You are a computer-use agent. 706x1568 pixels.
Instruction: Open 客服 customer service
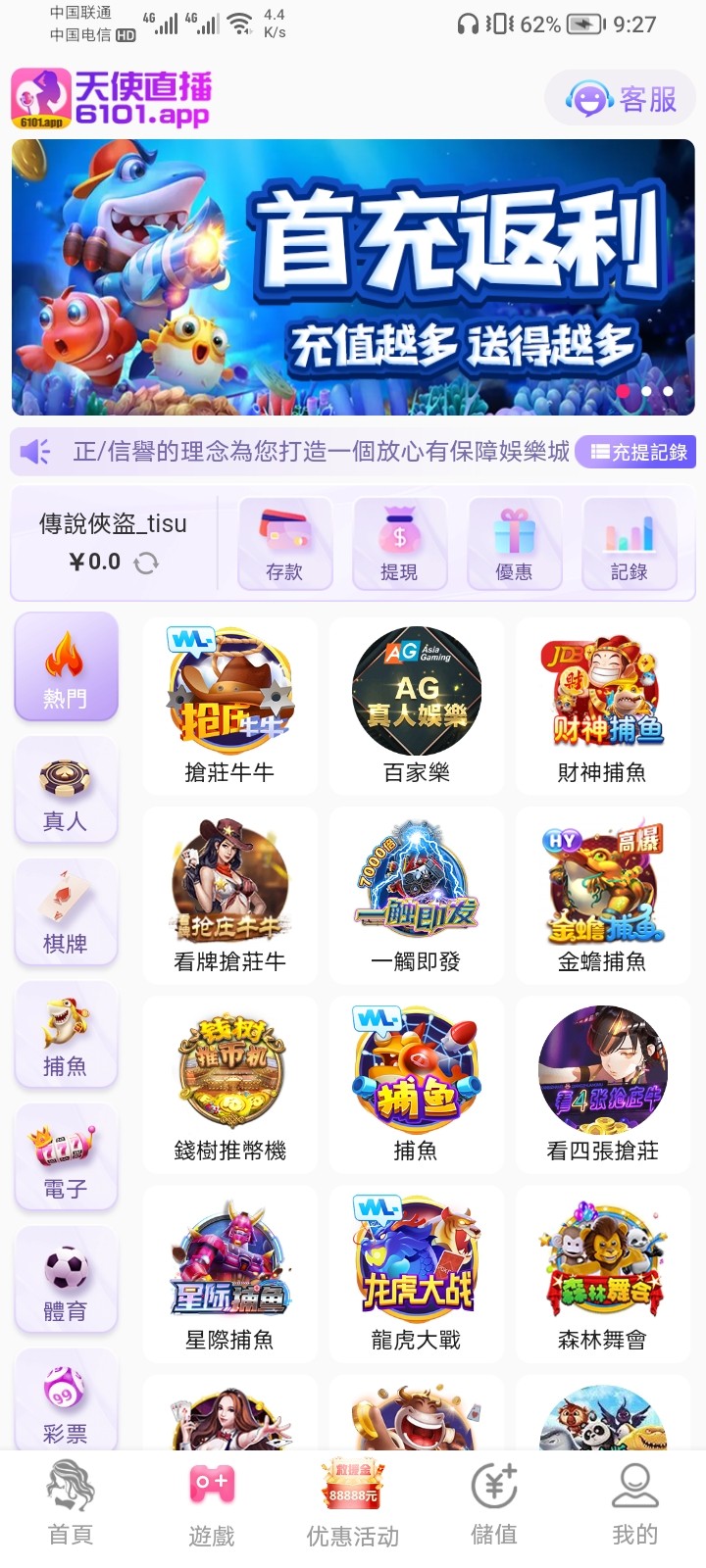click(619, 99)
